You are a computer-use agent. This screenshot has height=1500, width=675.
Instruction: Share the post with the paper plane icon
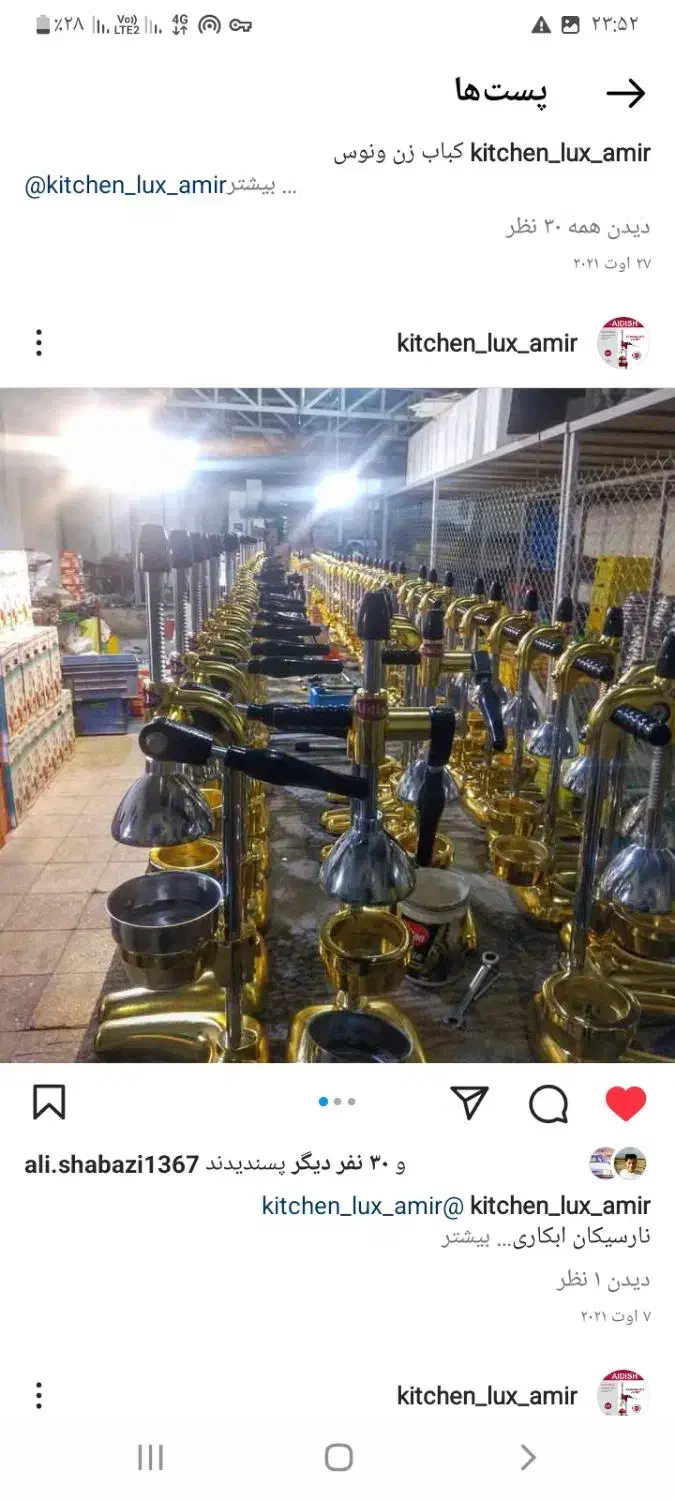tap(469, 1102)
